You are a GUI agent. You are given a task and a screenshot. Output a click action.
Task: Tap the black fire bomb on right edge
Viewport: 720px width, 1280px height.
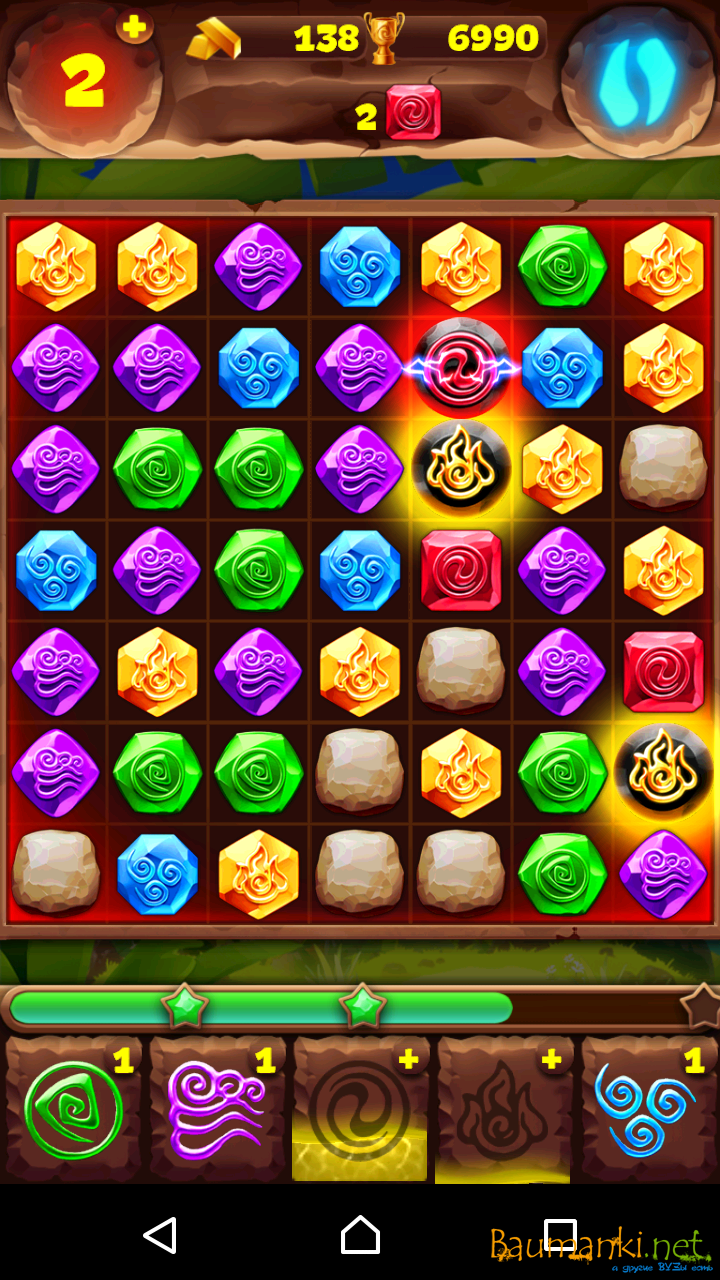tap(664, 772)
